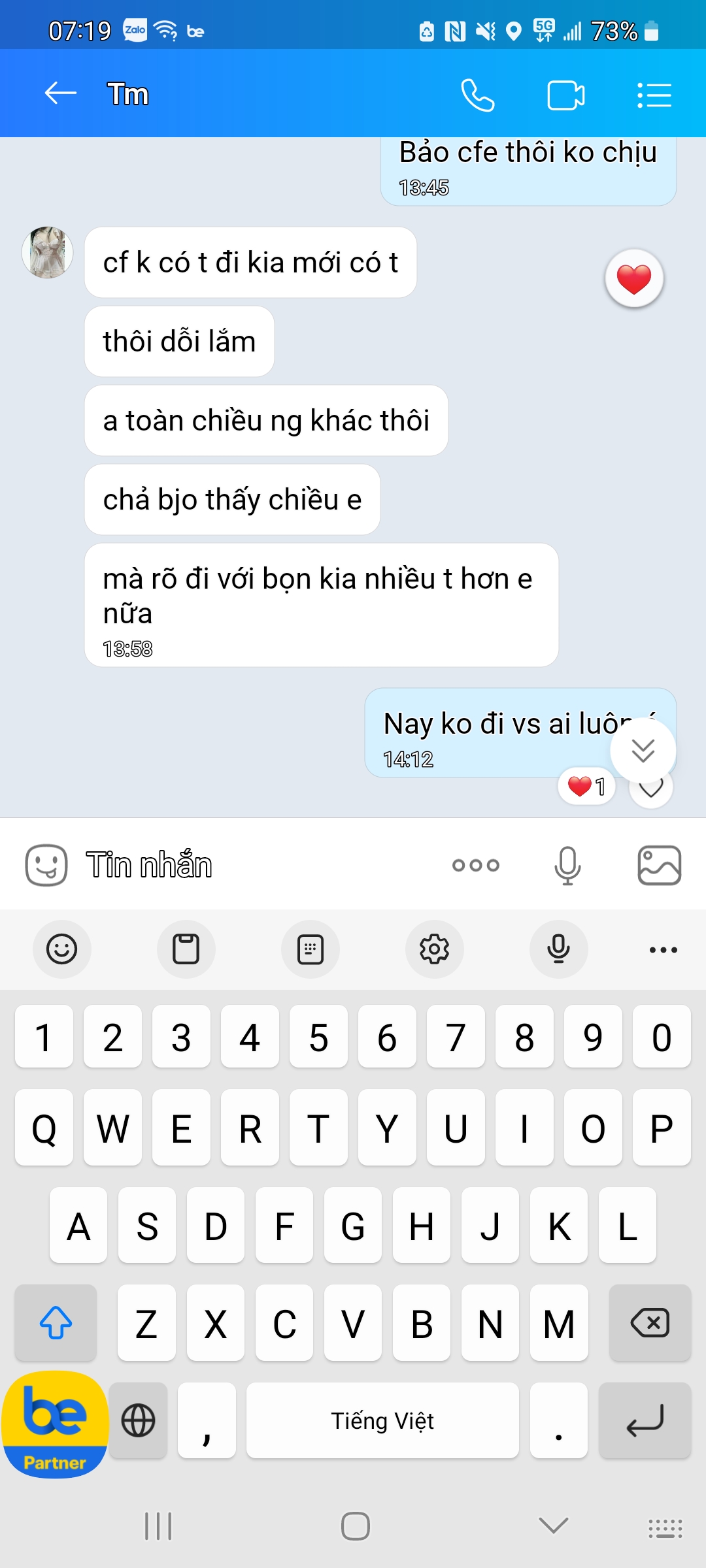The image size is (706, 1568).
Task: Record a voice message in the chat
Action: coord(567,865)
